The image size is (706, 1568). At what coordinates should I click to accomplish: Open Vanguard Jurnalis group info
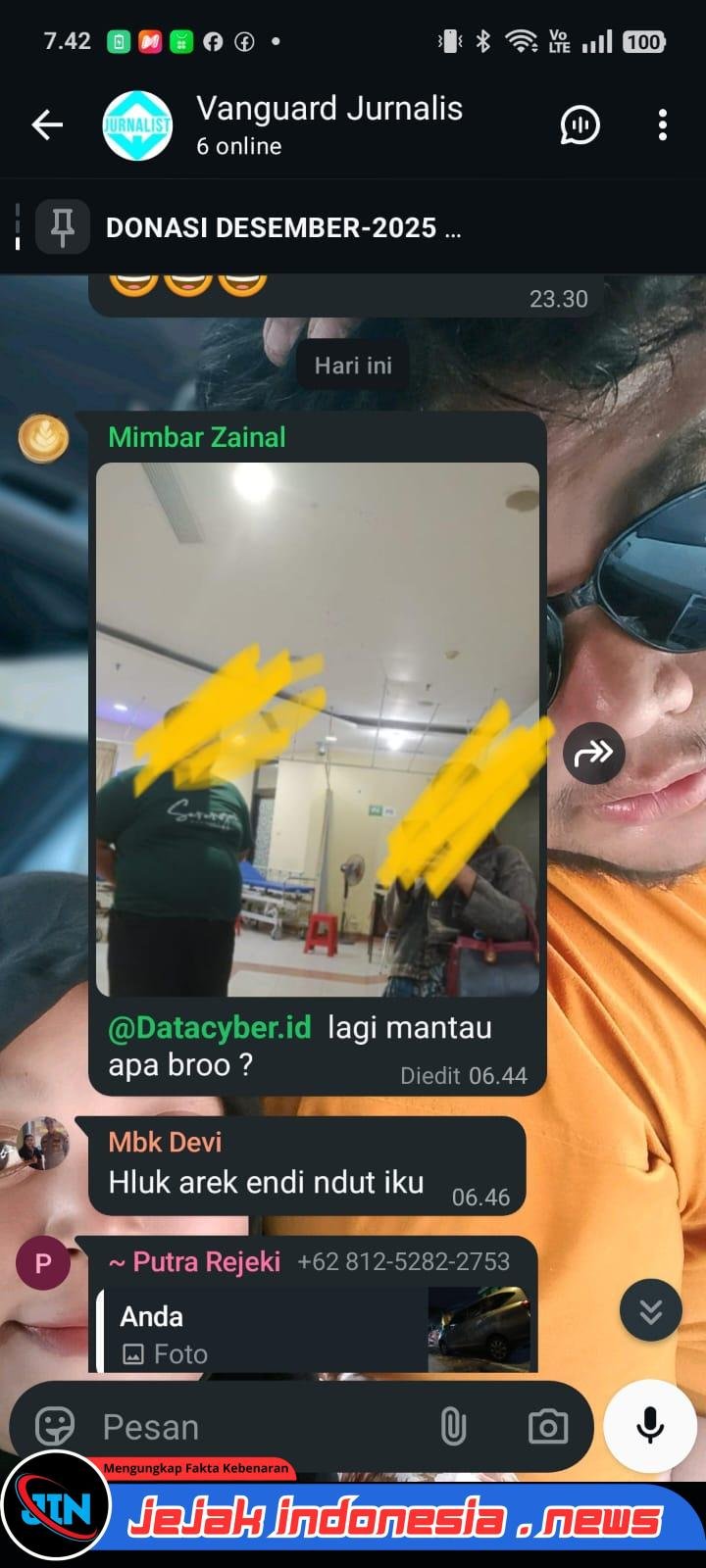pos(328,124)
